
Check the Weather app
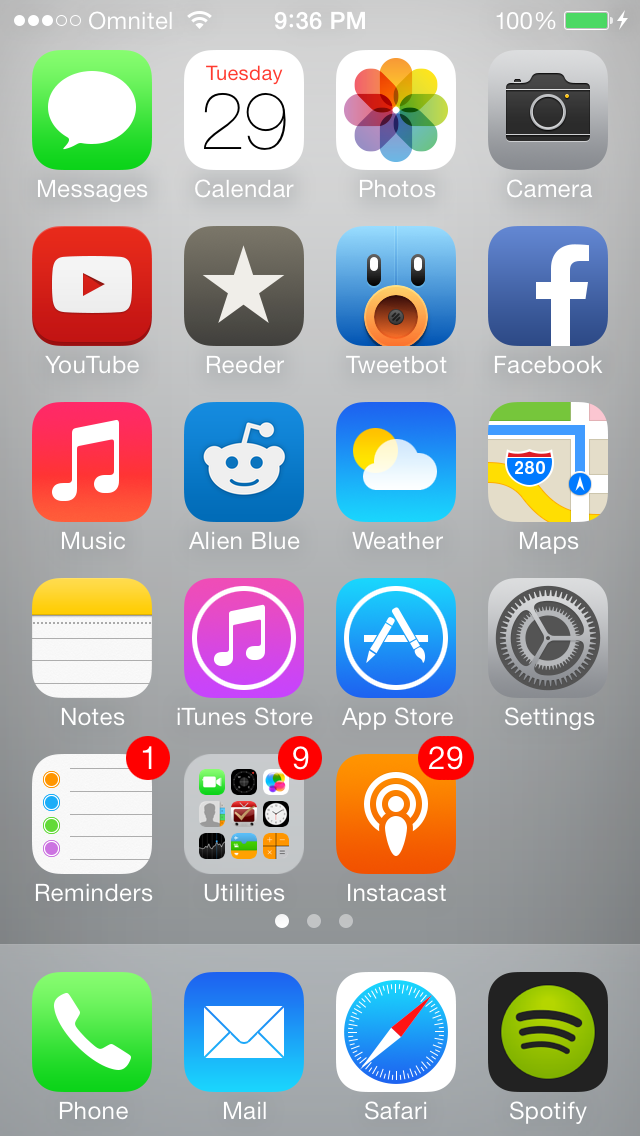396,462
